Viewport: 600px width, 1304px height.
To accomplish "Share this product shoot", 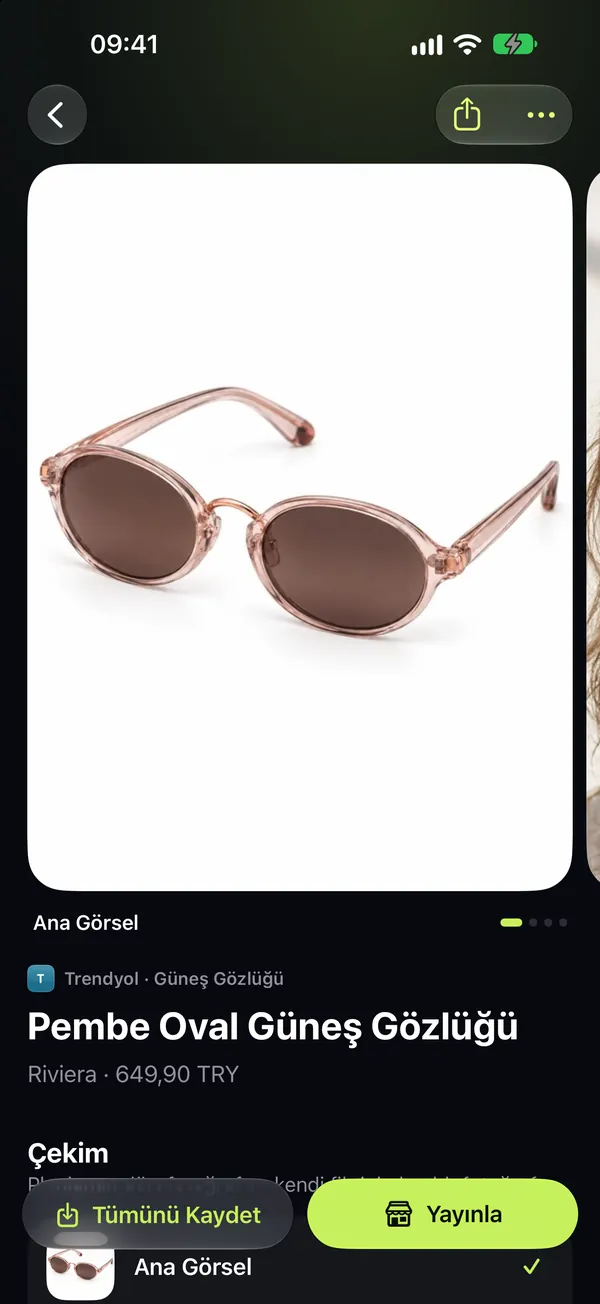I will (467, 115).
